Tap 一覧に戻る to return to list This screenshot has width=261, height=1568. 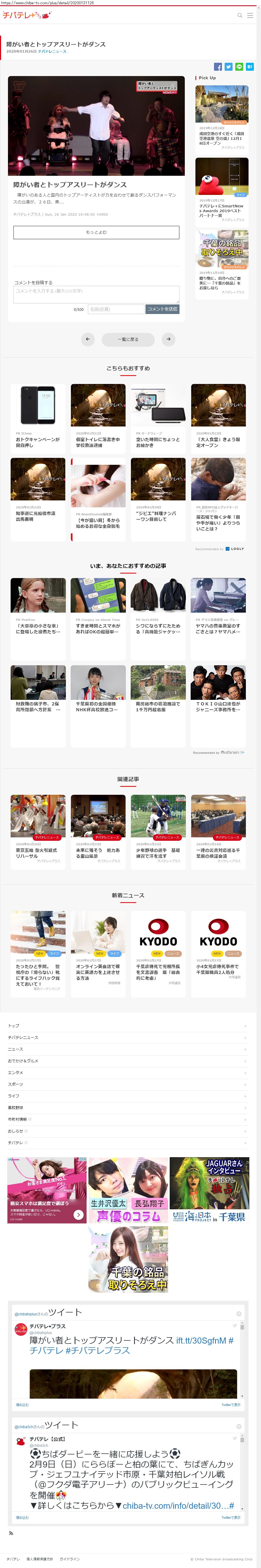(128, 339)
